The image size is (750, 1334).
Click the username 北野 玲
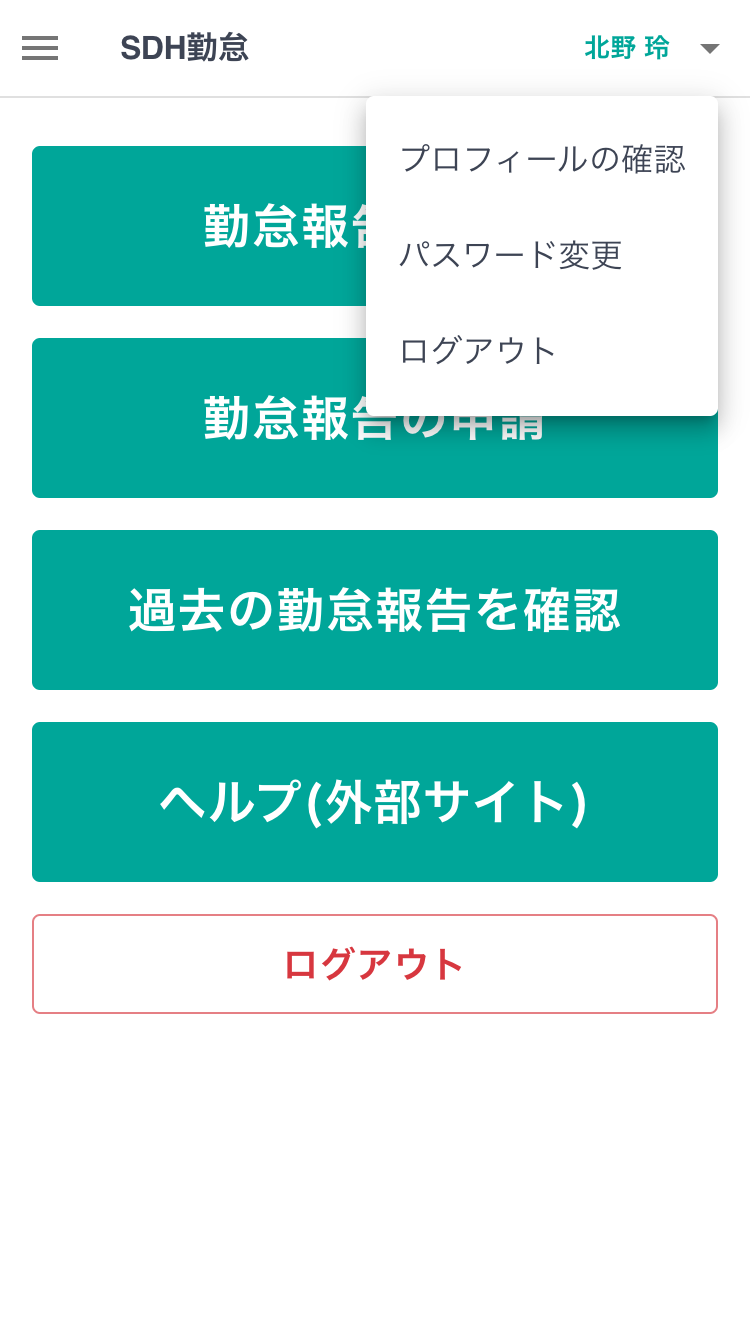[626, 47]
